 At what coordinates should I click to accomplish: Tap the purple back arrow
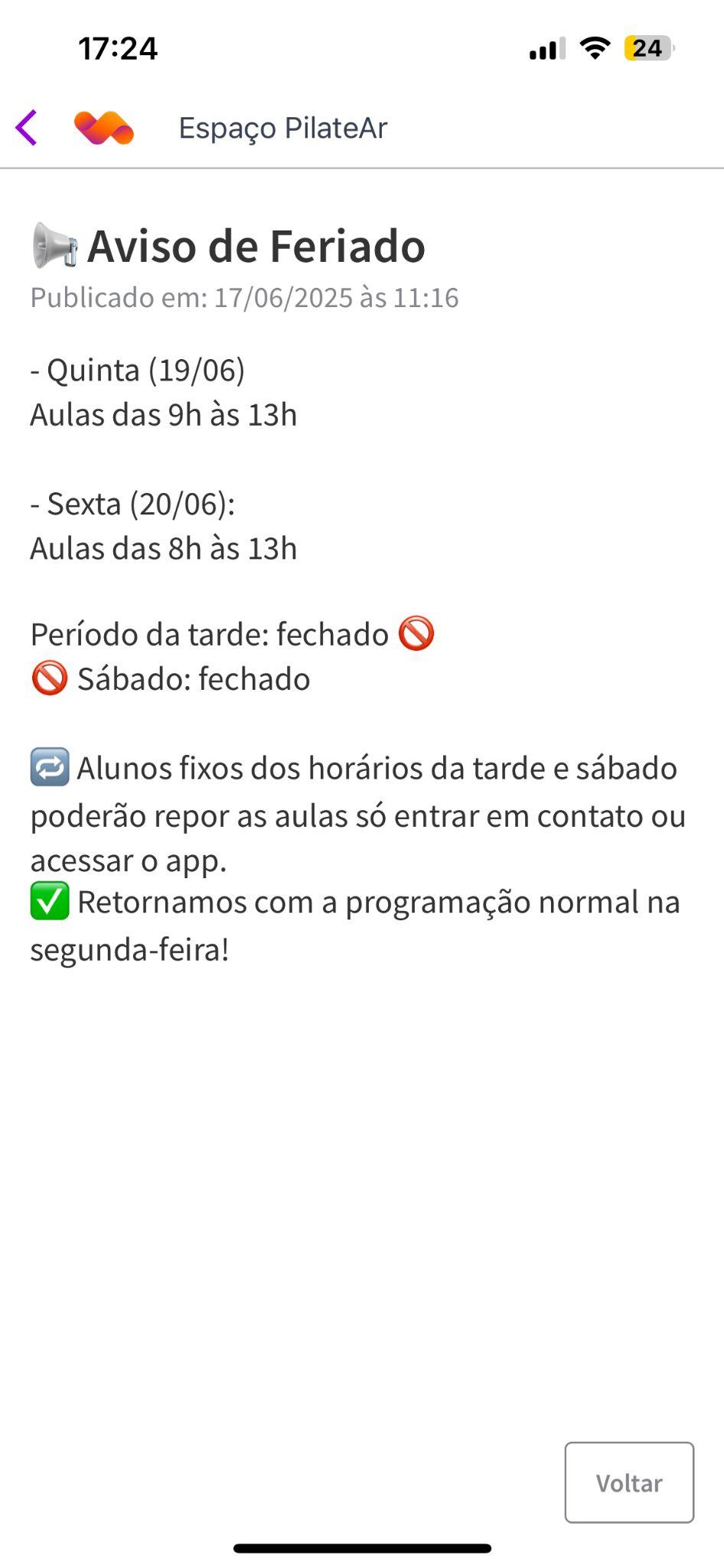click(27, 127)
